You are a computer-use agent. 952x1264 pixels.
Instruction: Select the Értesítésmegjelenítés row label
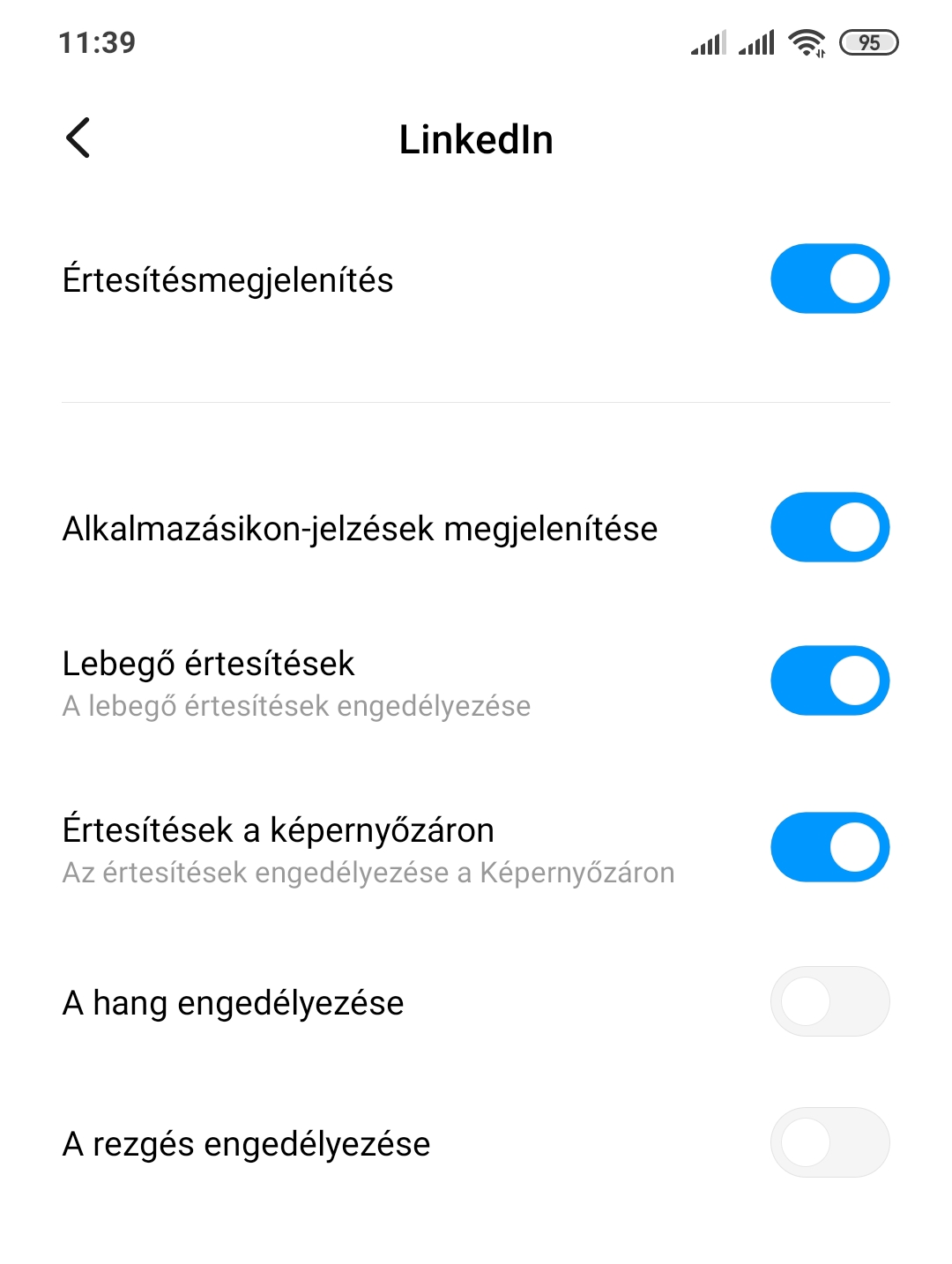(x=227, y=279)
